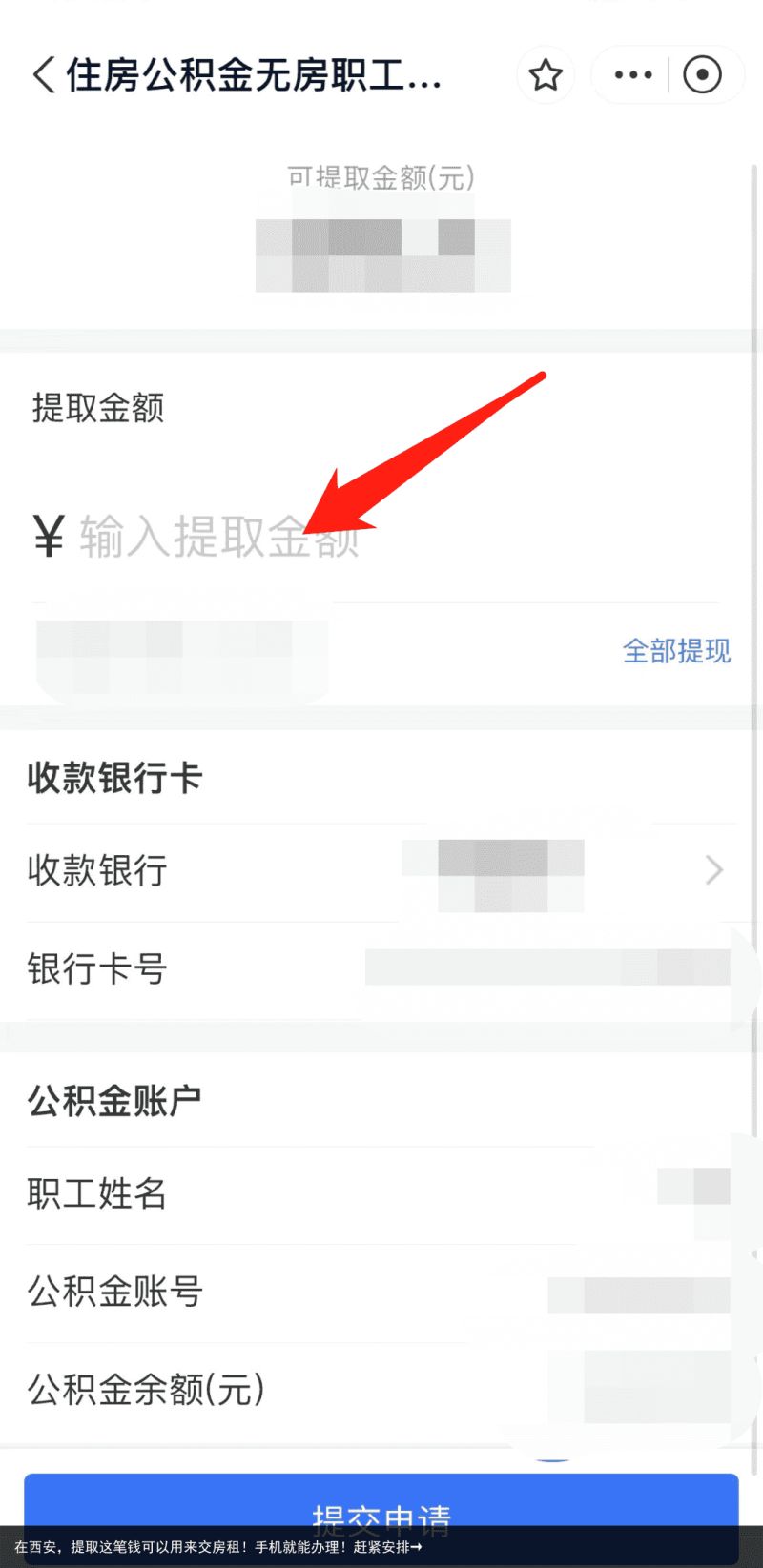Close the mini program via the circle icon
763x1568 pixels.
coord(702,74)
